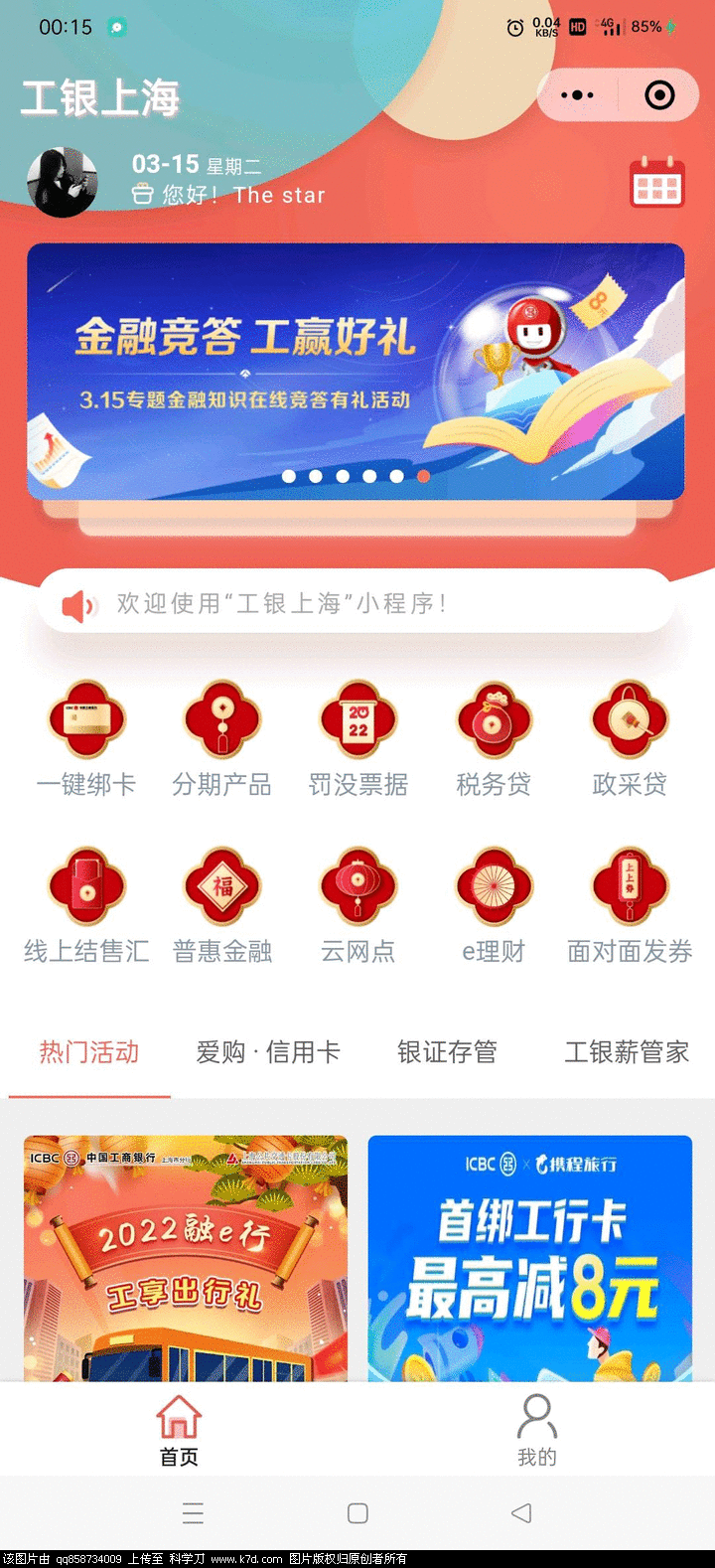Open the 首绑工行卡 最高减8元 card
This screenshot has height=1568, width=715.
coord(529,1258)
